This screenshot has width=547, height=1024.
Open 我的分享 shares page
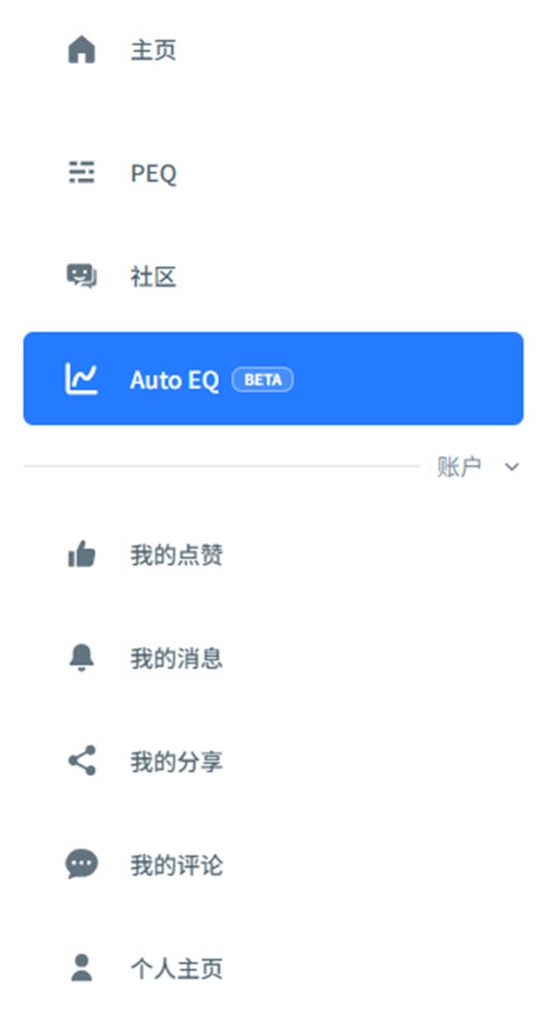click(273, 761)
